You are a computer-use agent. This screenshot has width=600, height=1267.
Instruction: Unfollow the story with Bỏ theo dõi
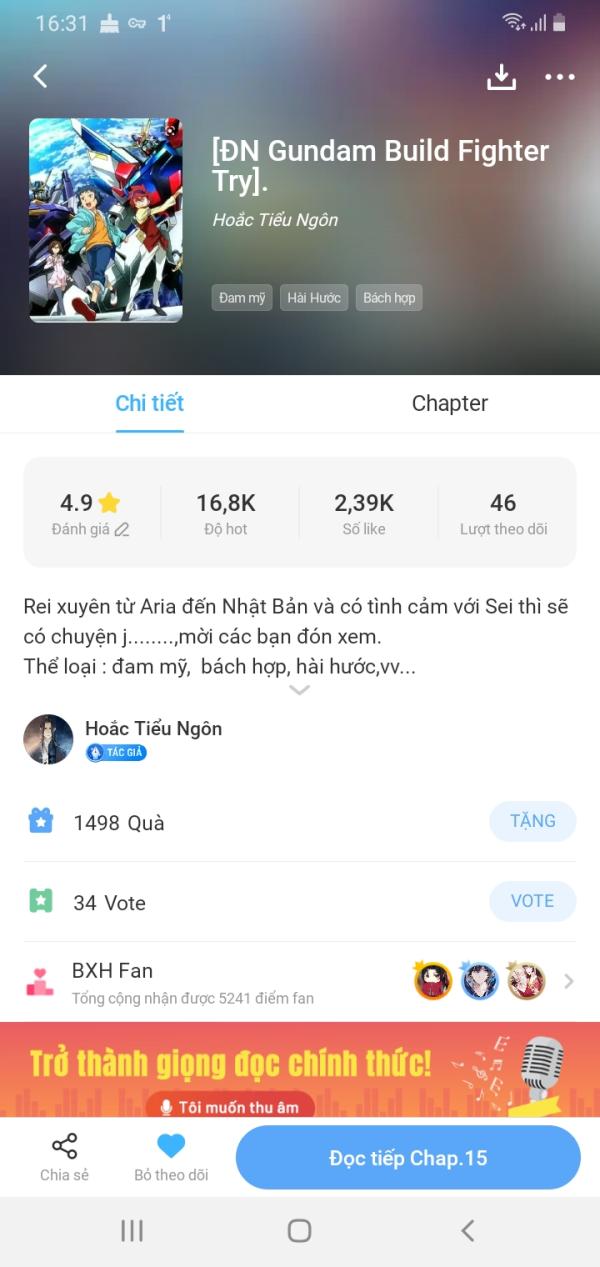[171, 1158]
